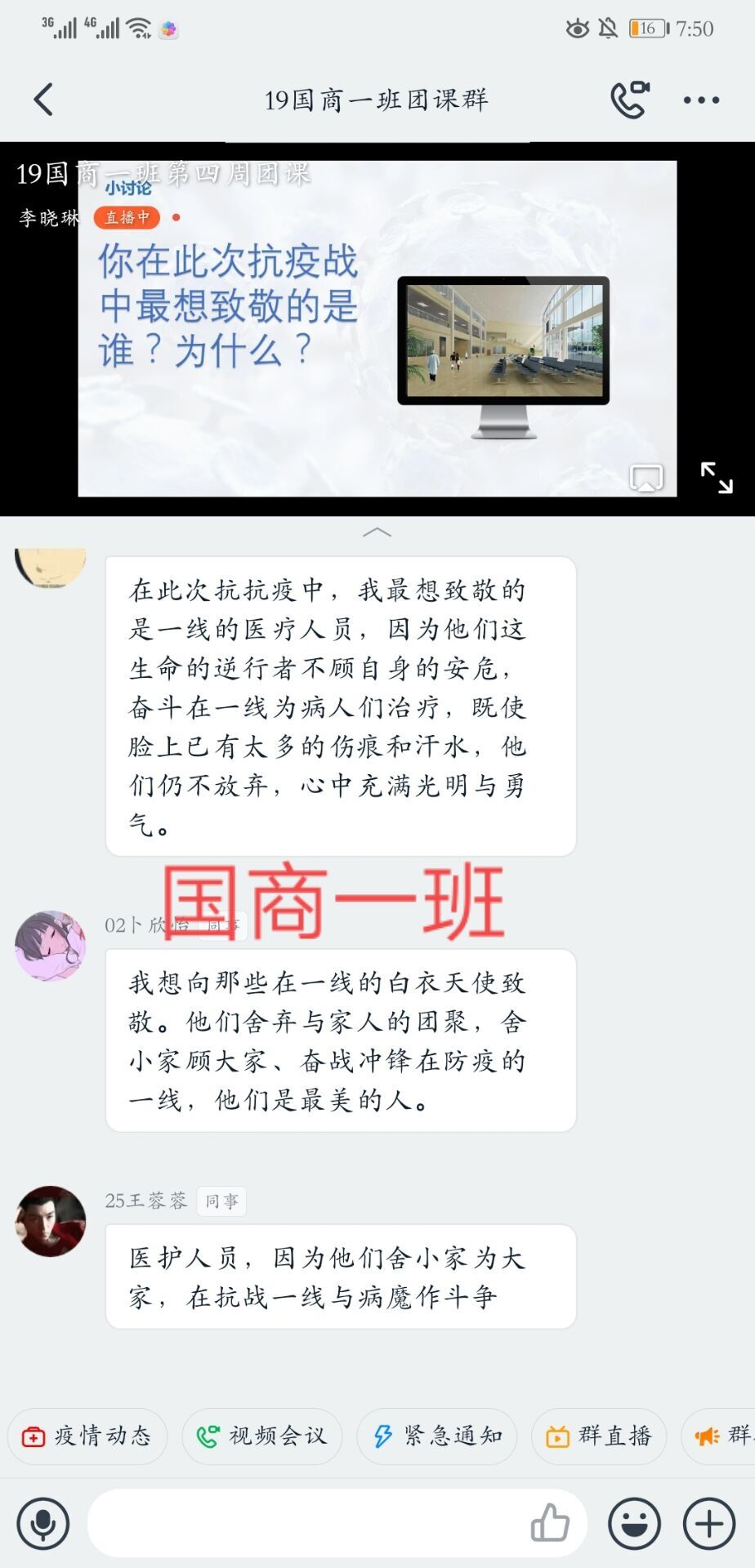Collapse the live video panel arrow
The width and height of the screenshot is (755, 1568).
[377, 532]
